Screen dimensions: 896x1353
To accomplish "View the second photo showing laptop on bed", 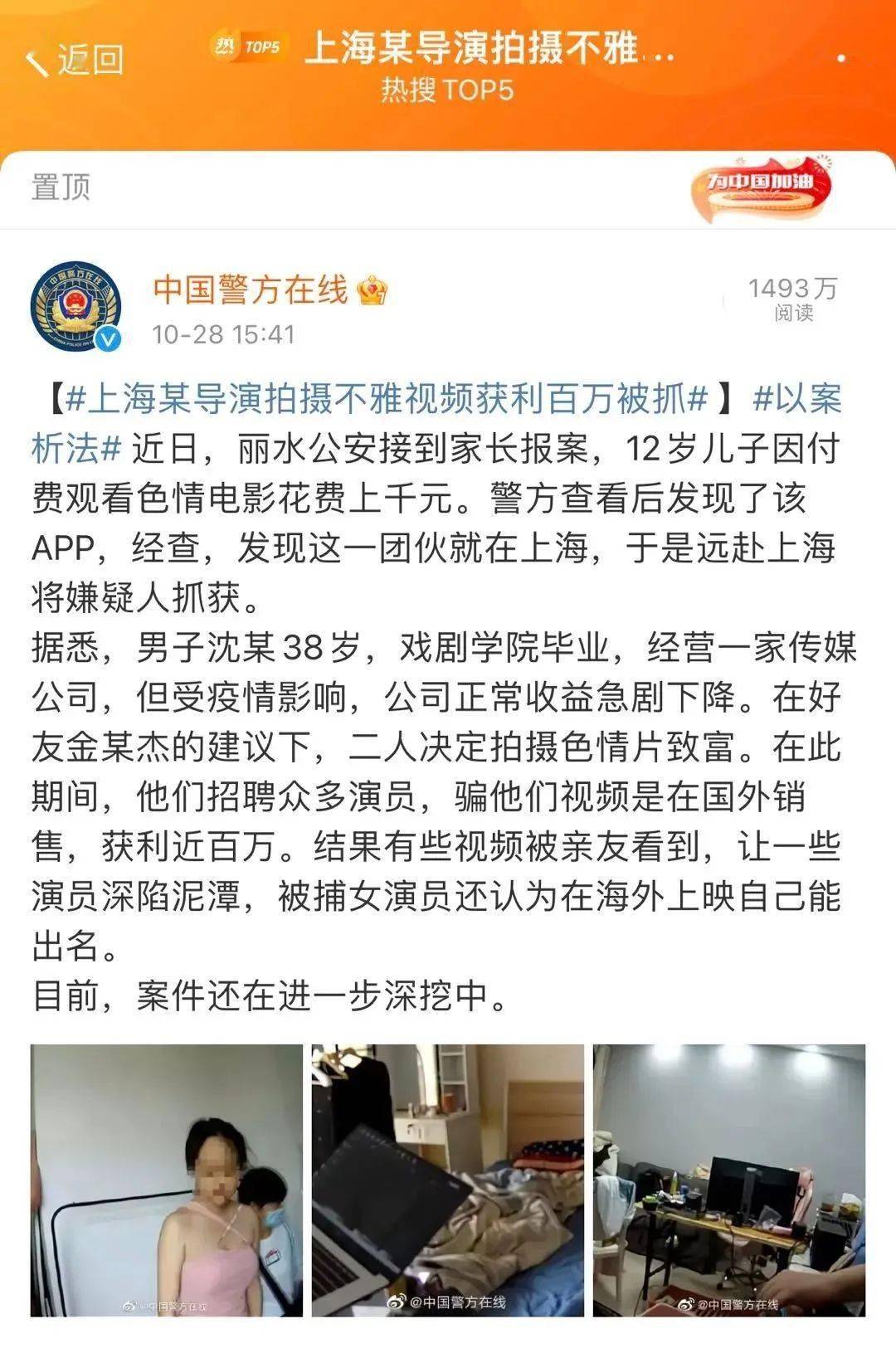I will click(x=448, y=1180).
